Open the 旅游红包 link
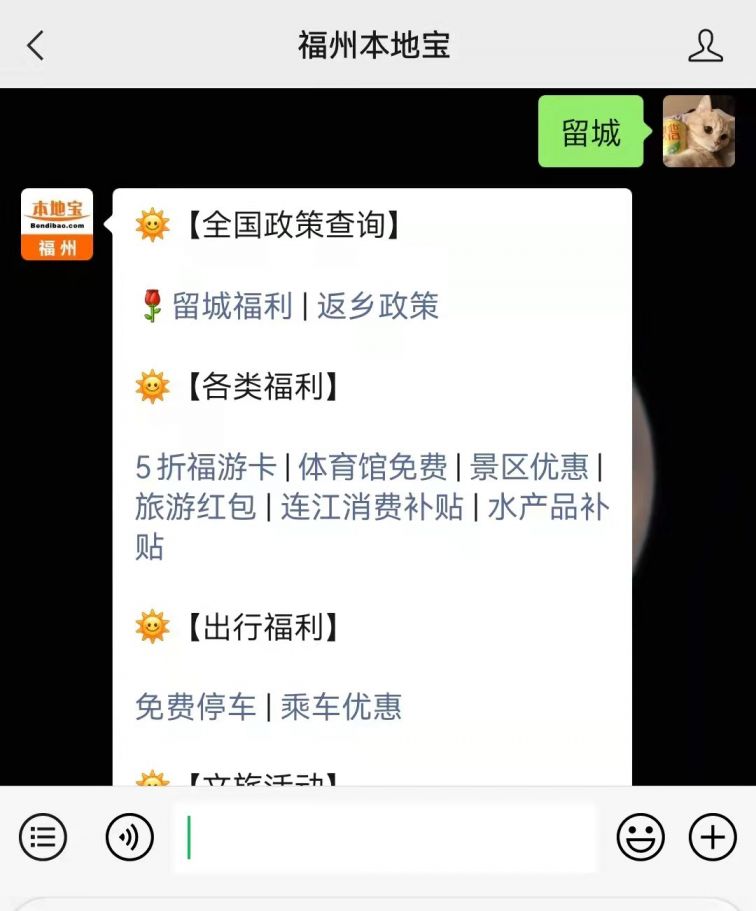756x911 pixels. pyautogui.click(x=196, y=507)
